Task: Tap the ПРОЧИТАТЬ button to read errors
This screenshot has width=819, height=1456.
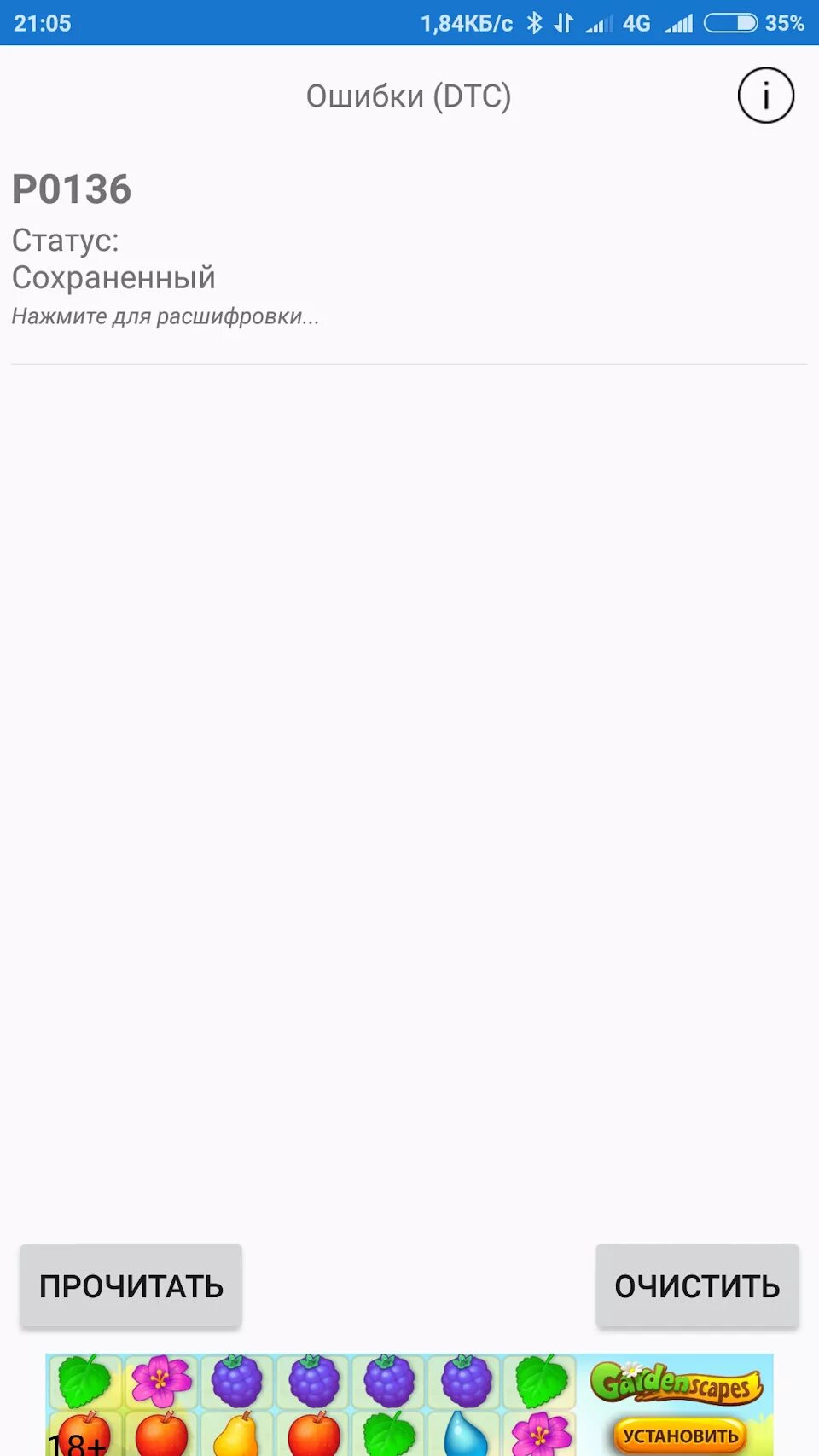Action: coord(131,1285)
